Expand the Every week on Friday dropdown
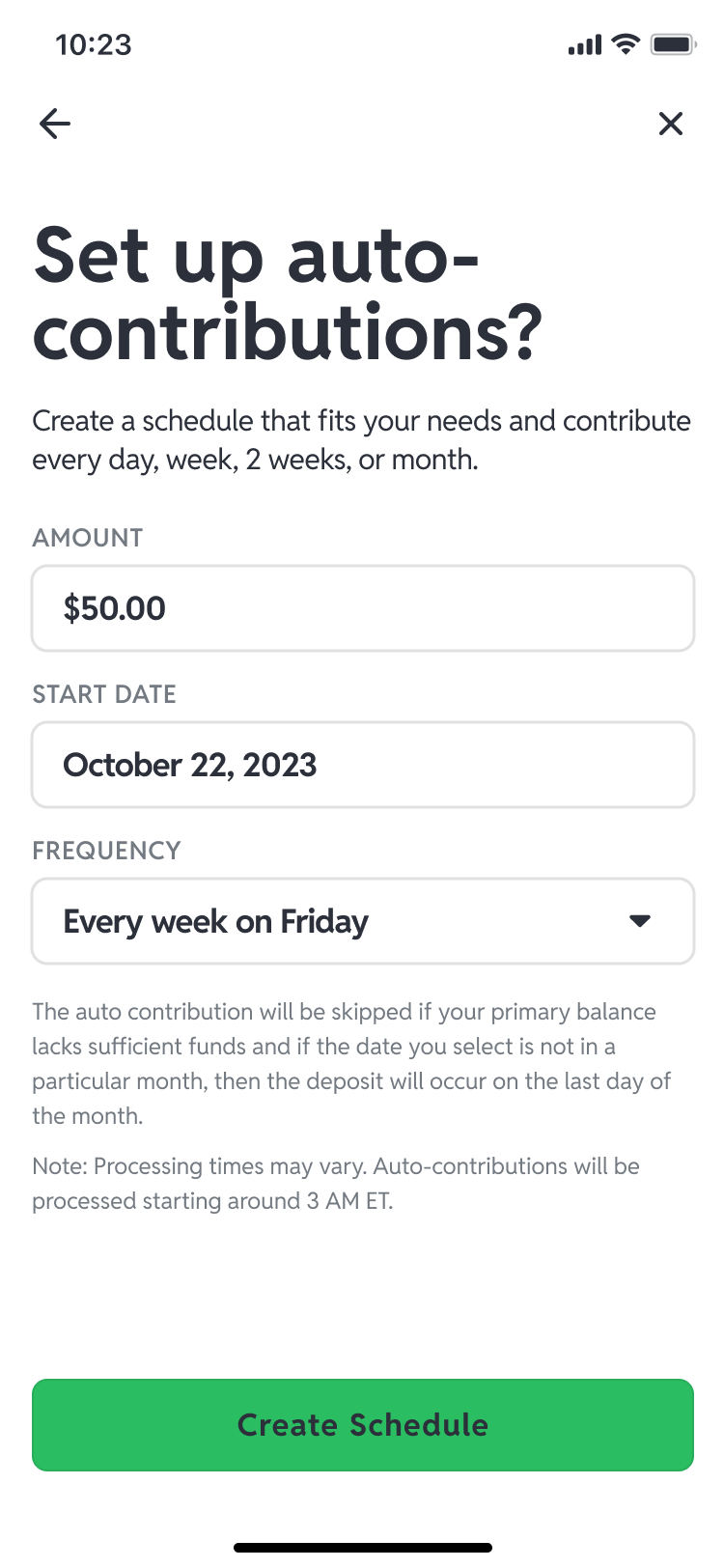This screenshot has width=724, height=1568. [x=363, y=921]
